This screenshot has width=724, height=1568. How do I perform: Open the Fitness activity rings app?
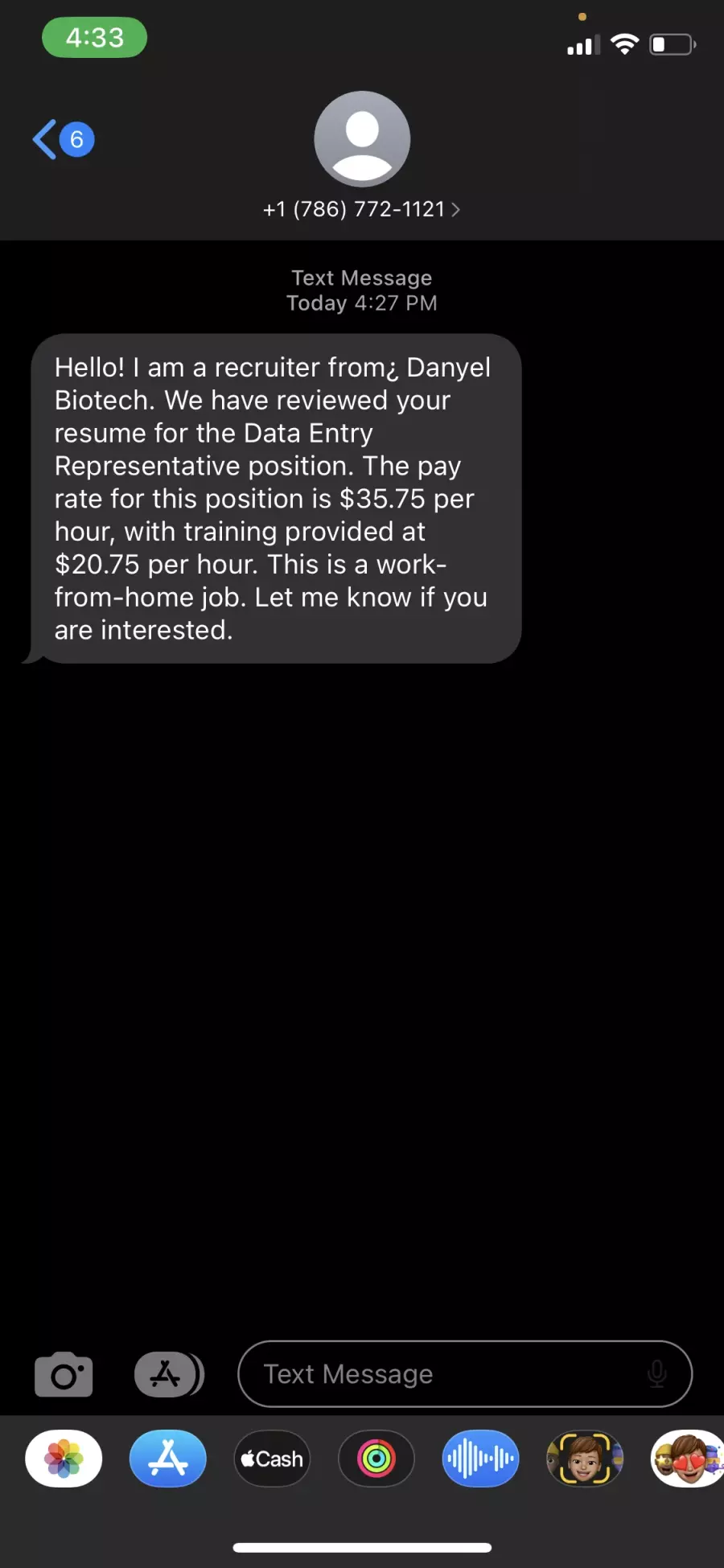click(376, 1459)
